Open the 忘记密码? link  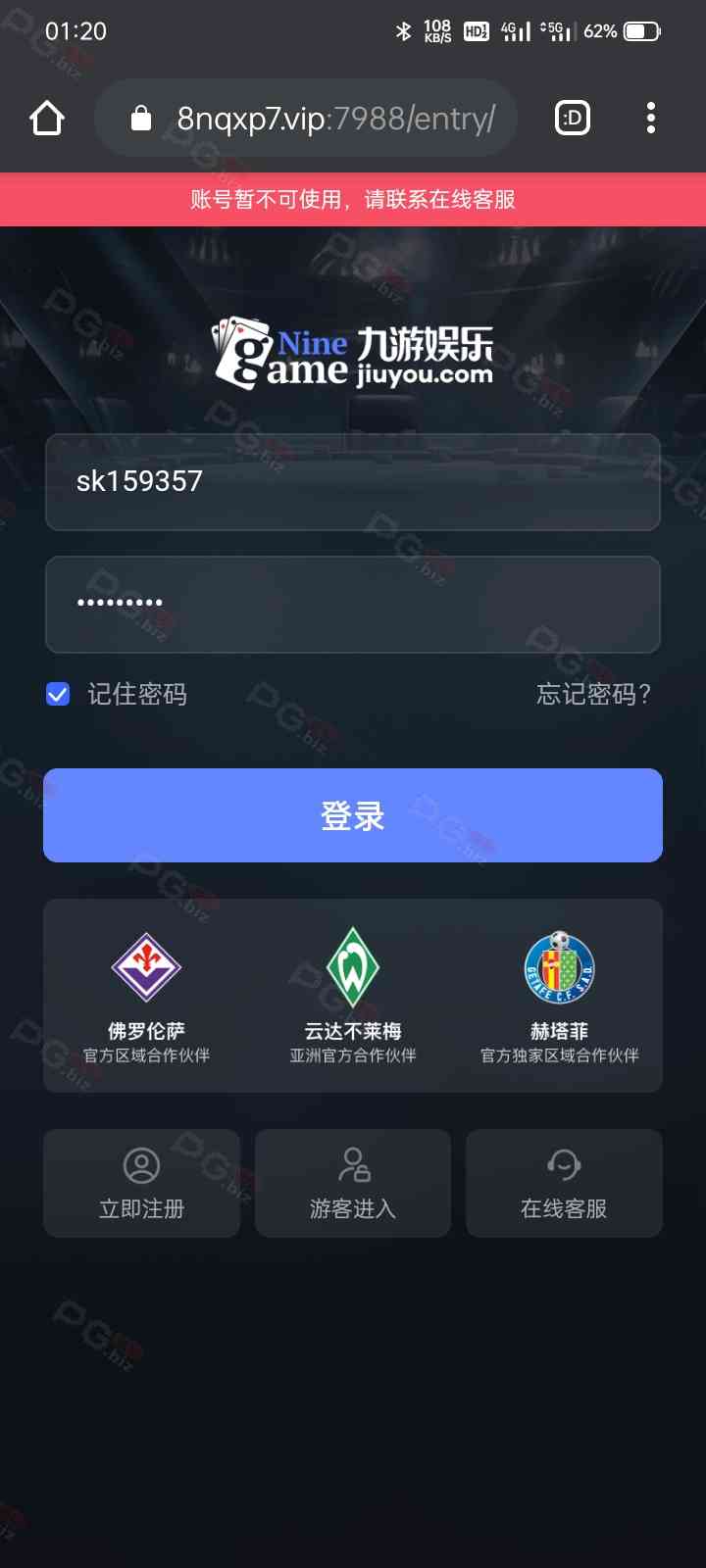pos(594,694)
